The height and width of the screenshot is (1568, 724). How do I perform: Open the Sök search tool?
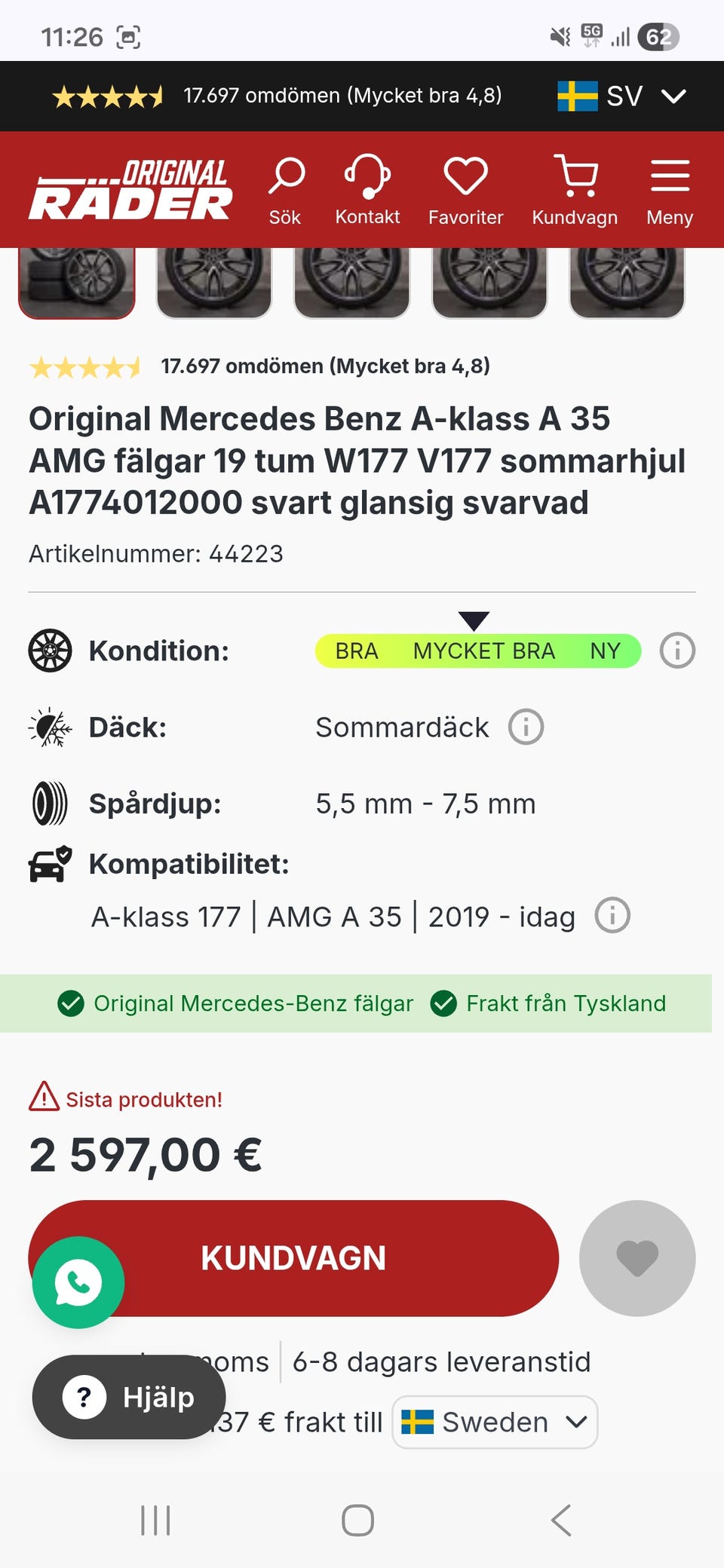(286, 190)
